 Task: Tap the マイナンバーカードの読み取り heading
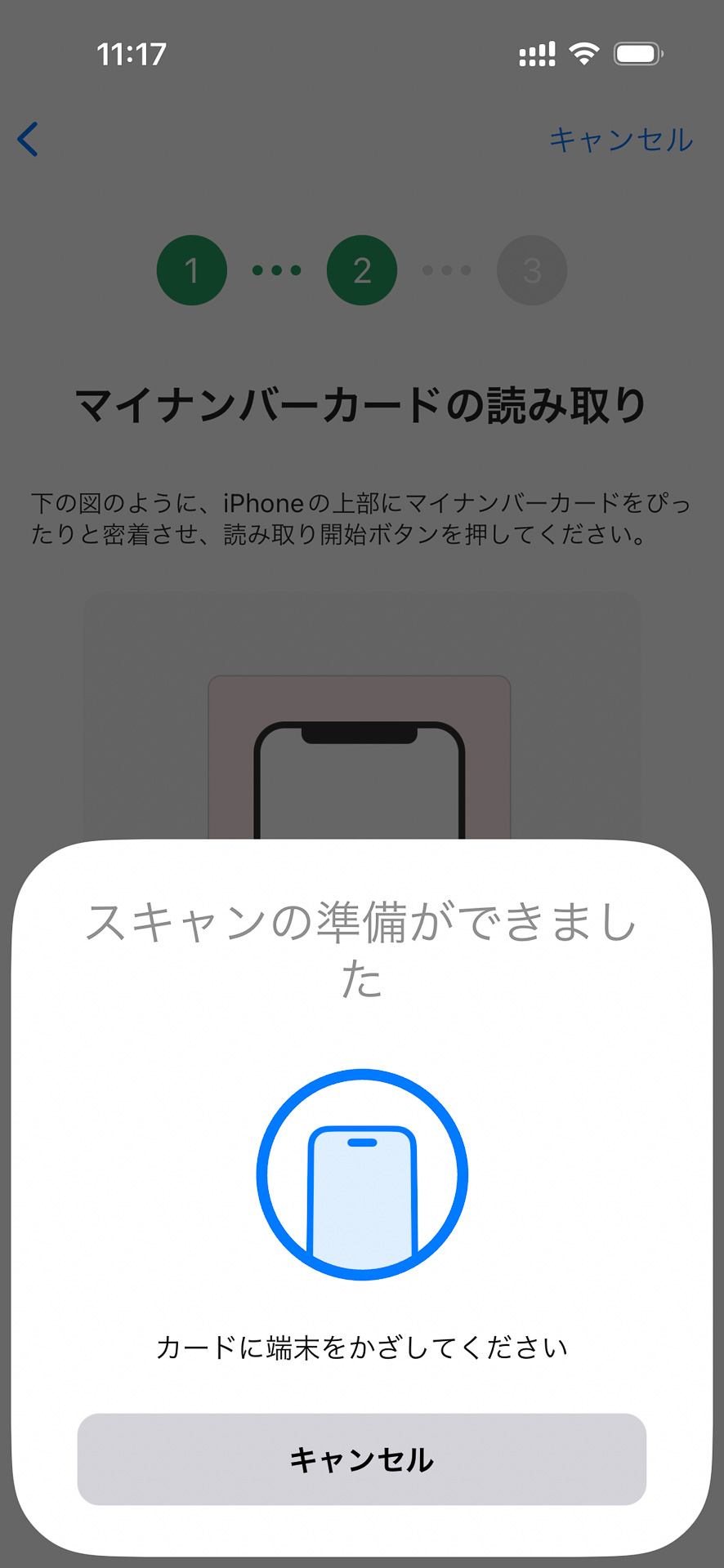(x=362, y=403)
